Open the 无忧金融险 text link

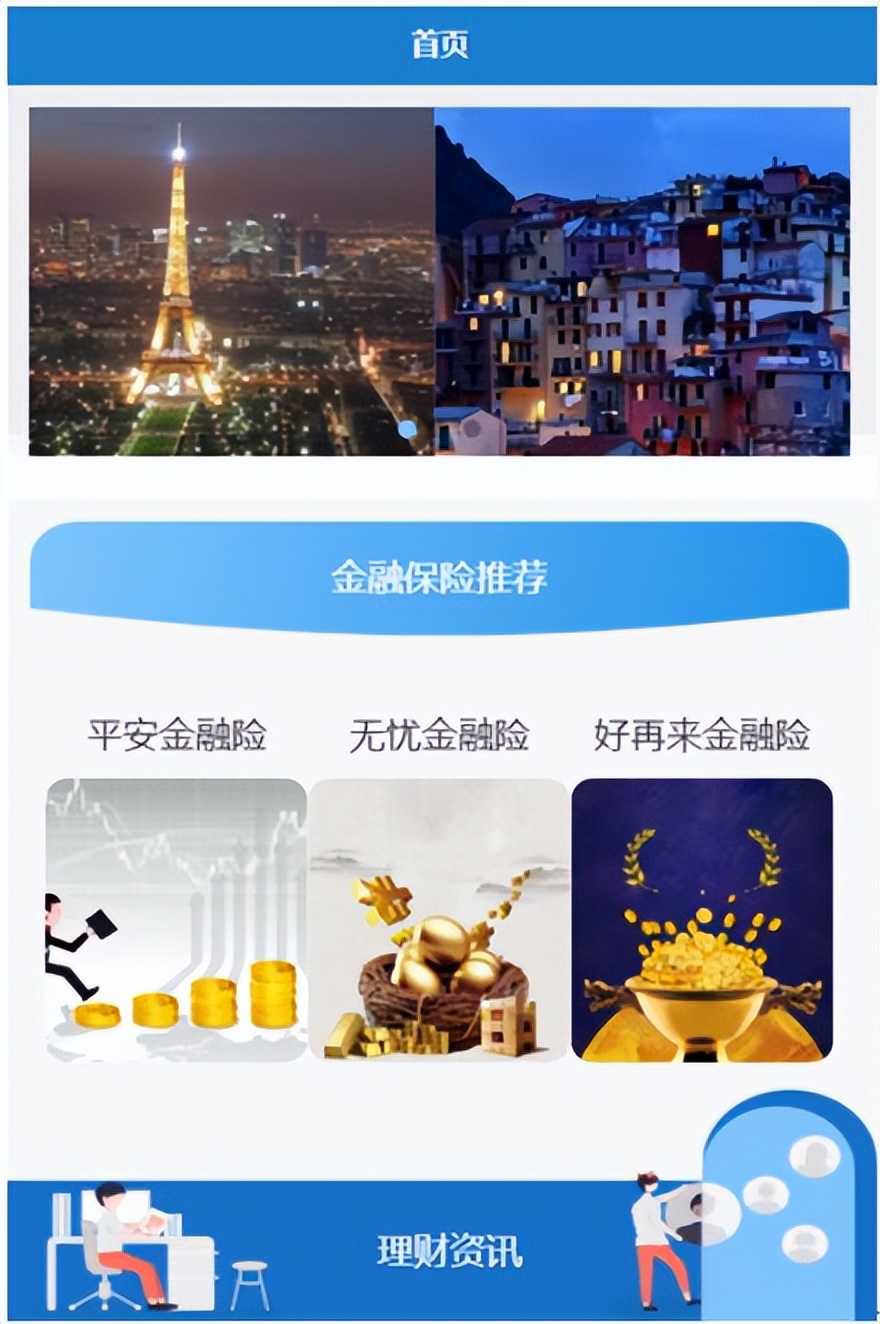pyautogui.click(x=440, y=732)
